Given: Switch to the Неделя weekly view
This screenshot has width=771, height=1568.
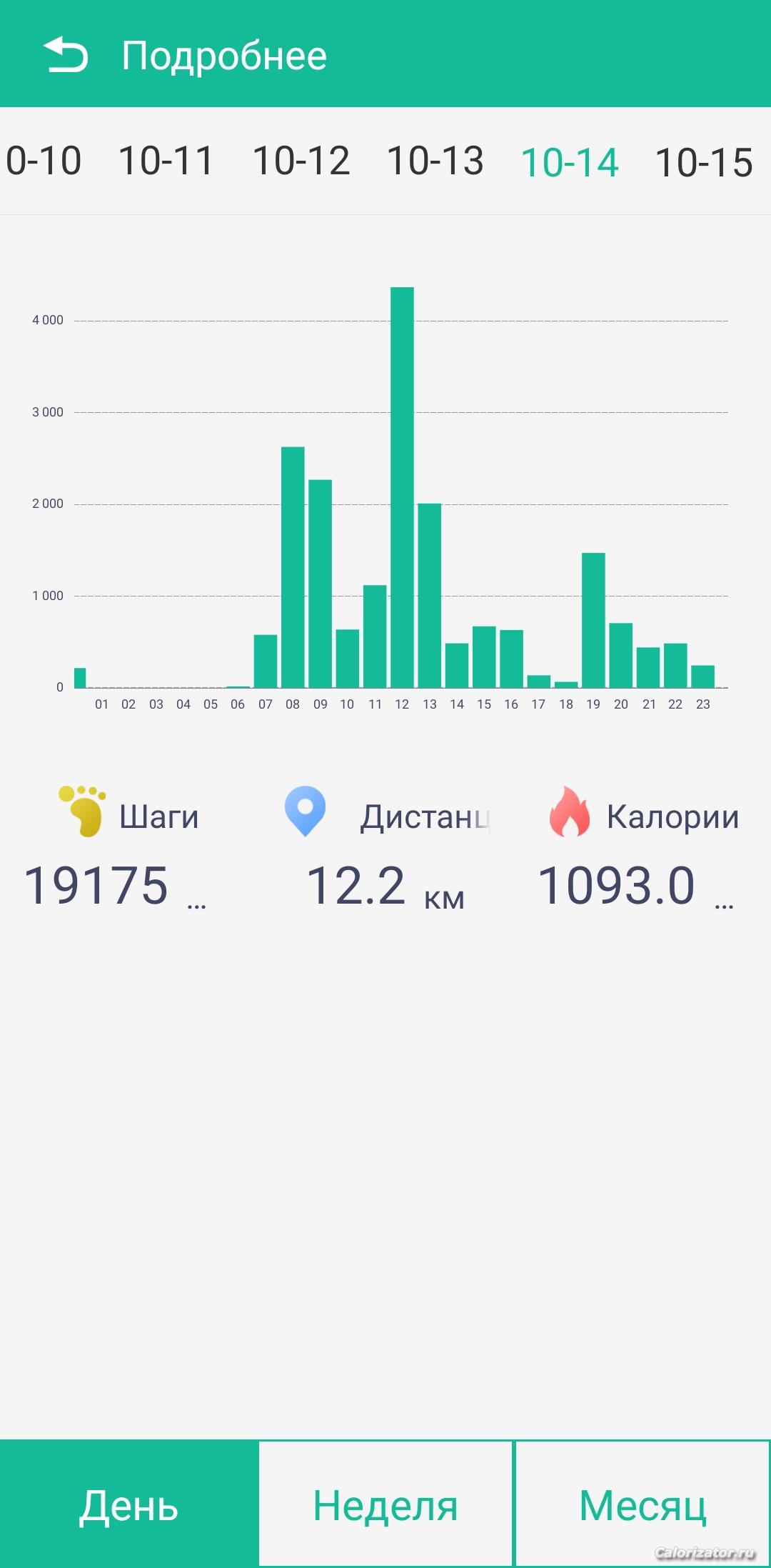Looking at the screenshot, I should (385, 1504).
